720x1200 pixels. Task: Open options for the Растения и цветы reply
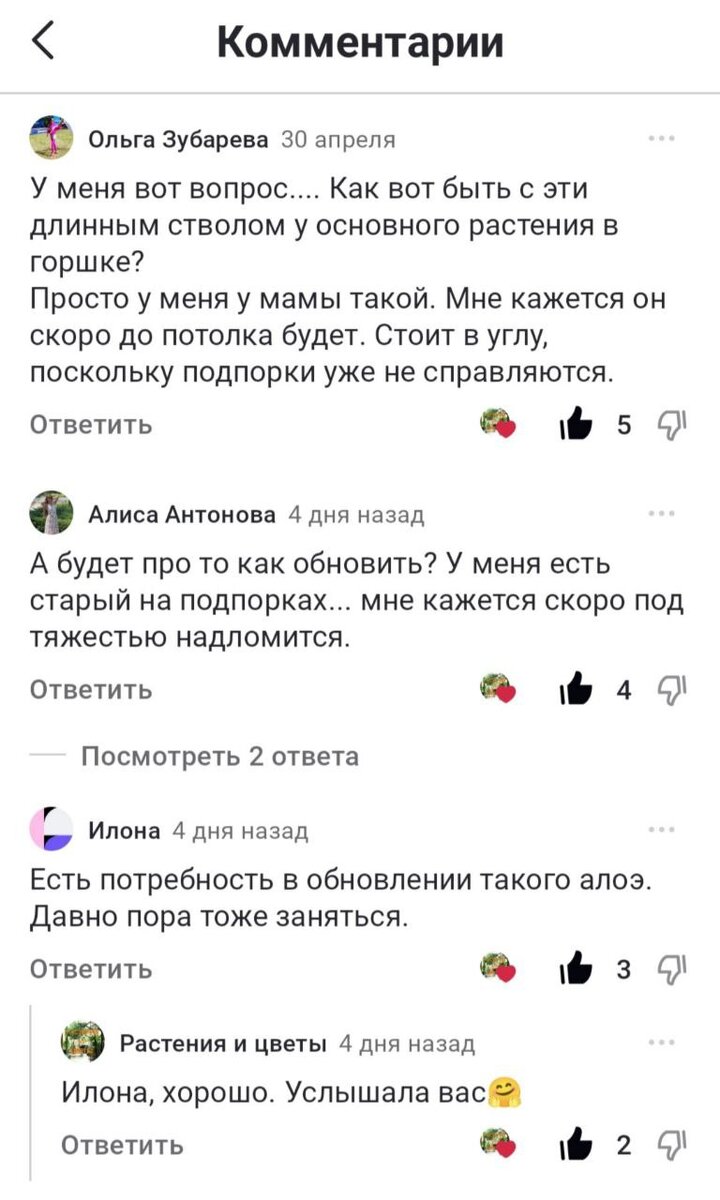663,1043
